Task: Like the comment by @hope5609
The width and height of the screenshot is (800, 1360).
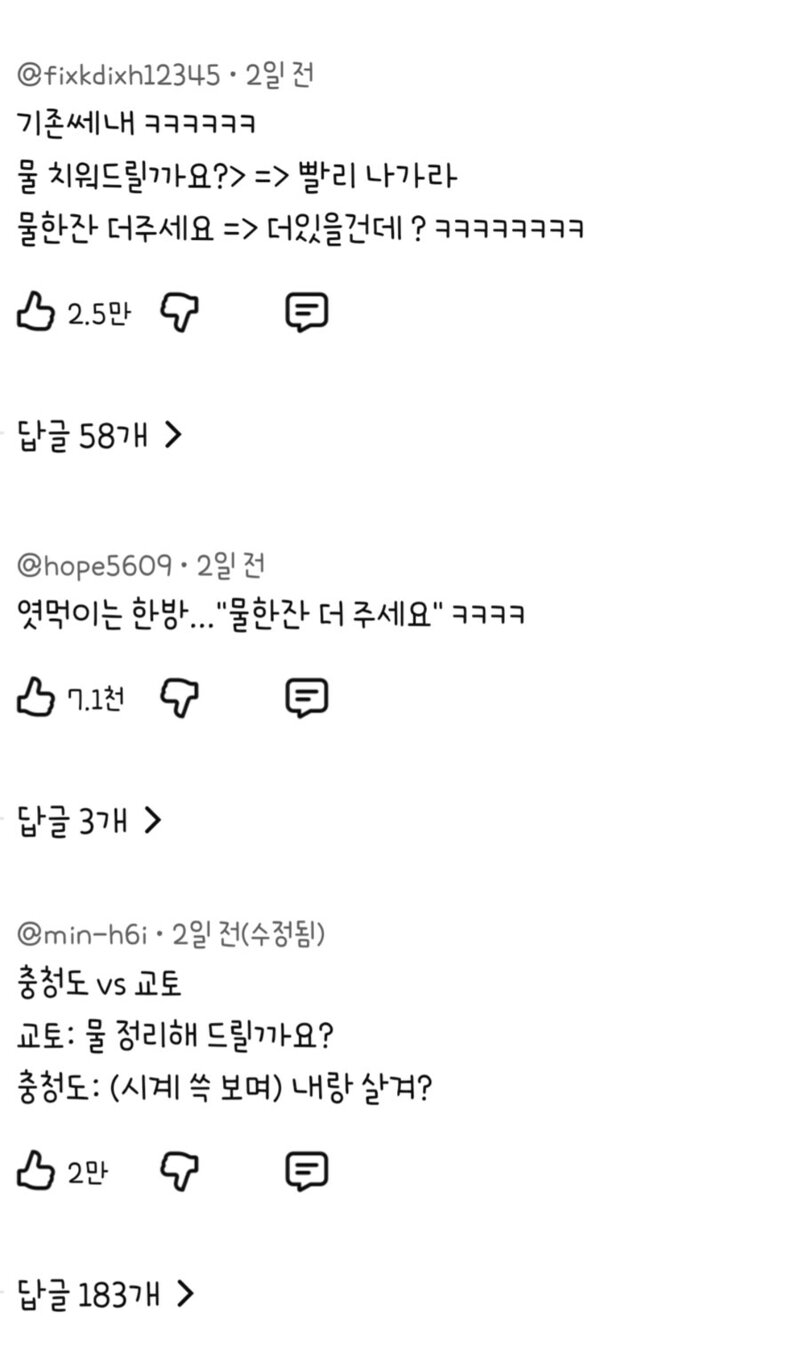Action: pyautogui.click(x=34, y=697)
